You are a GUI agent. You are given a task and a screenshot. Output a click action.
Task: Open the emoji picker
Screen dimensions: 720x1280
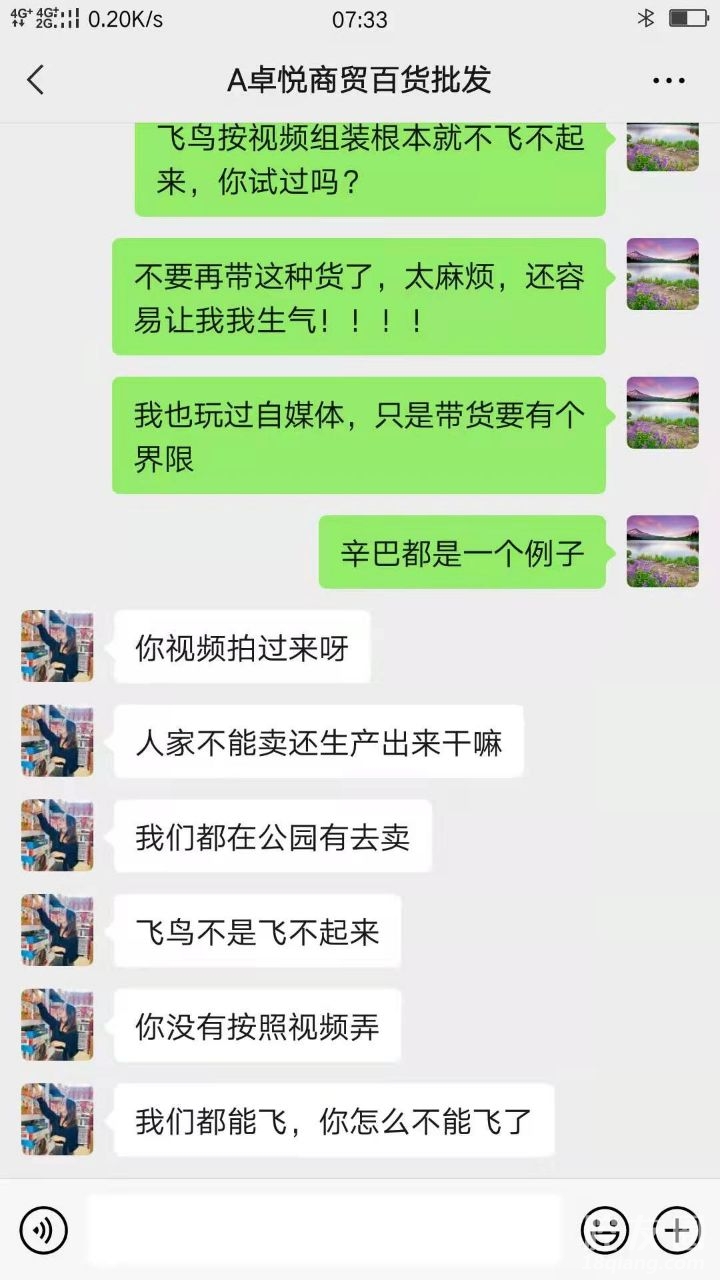[605, 1229]
